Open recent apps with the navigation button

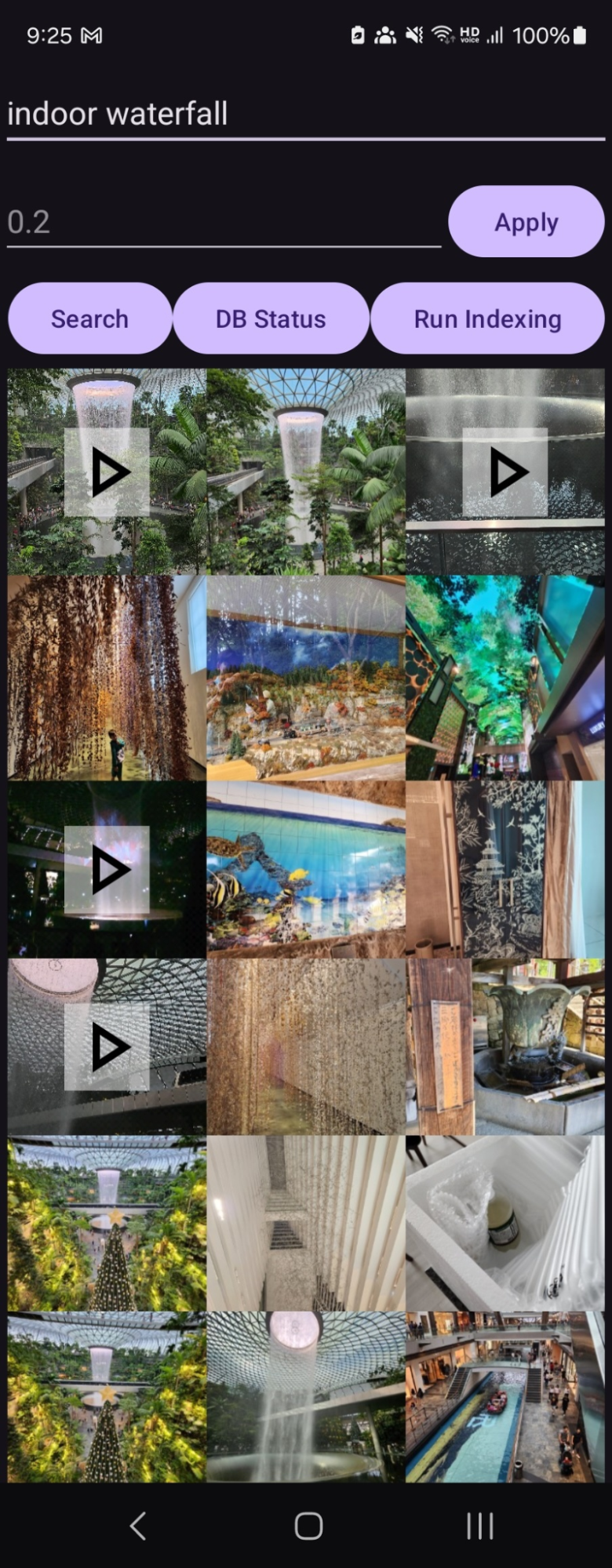coord(478,1523)
